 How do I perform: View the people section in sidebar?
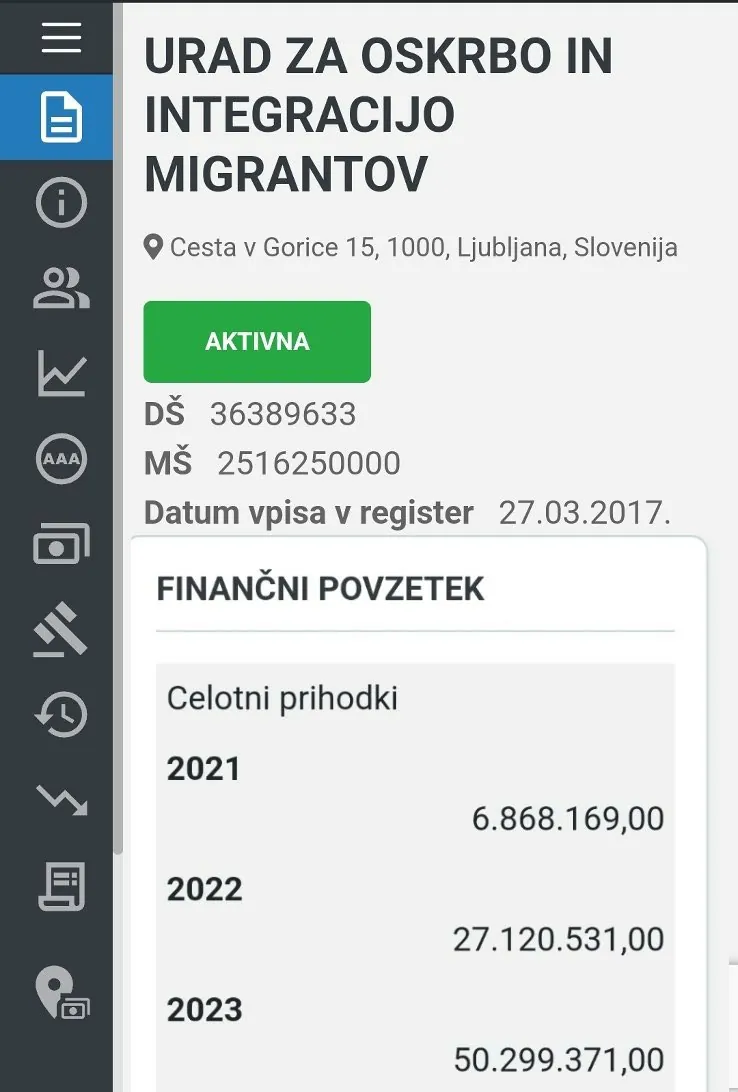(x=61, y=288)
